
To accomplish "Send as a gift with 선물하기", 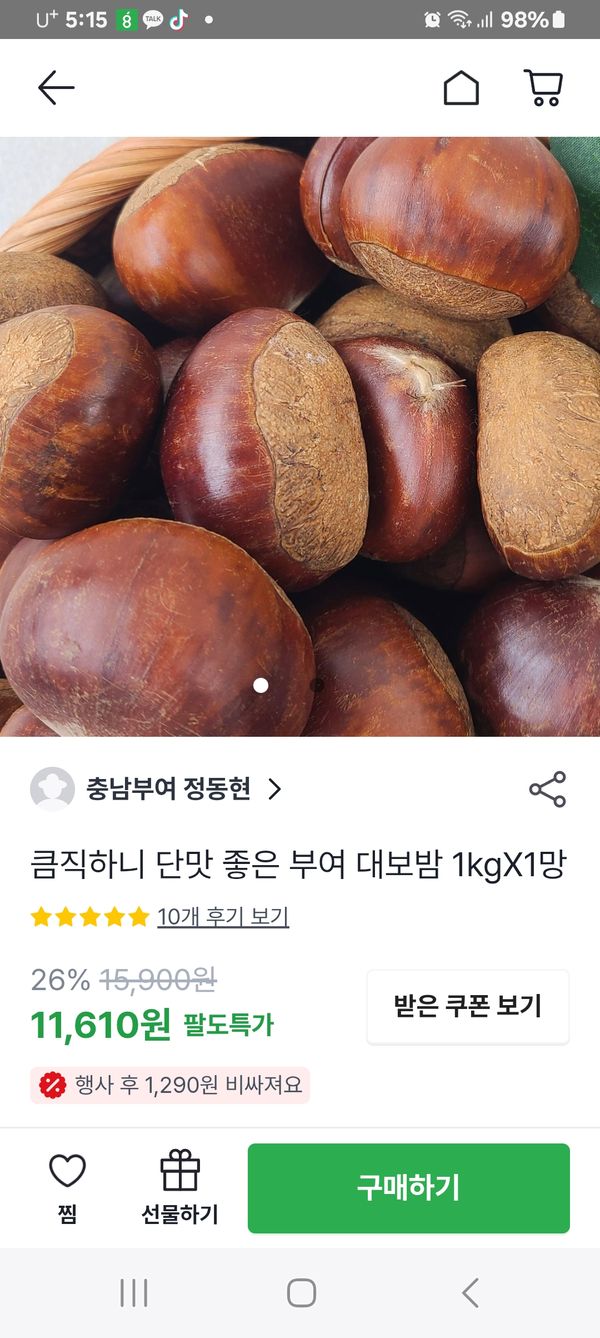I will pyautogui.click(x=180, y=1188).
